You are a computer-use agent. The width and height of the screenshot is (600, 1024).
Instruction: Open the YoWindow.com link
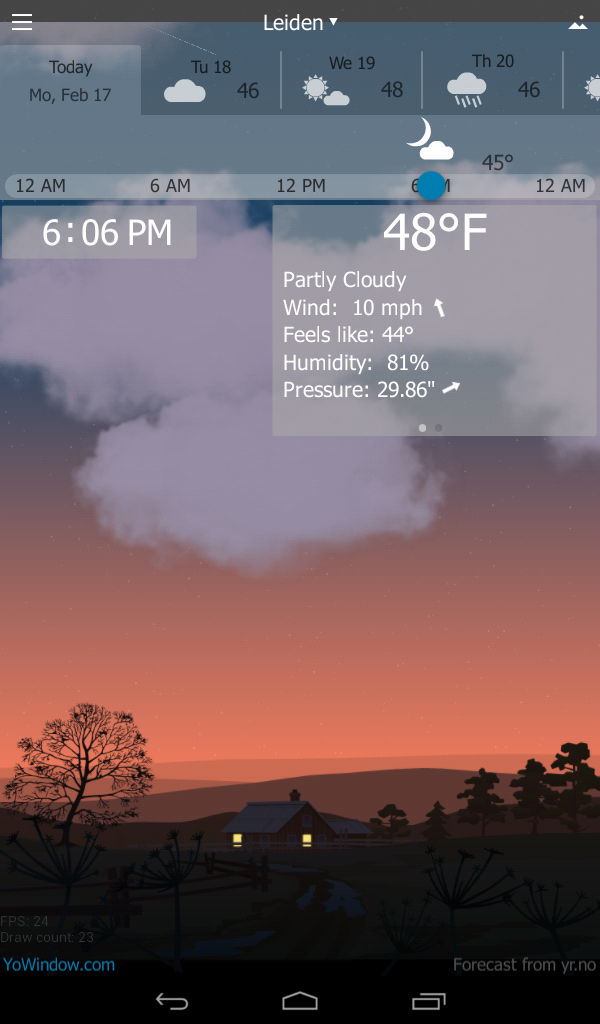click(59, 965)
